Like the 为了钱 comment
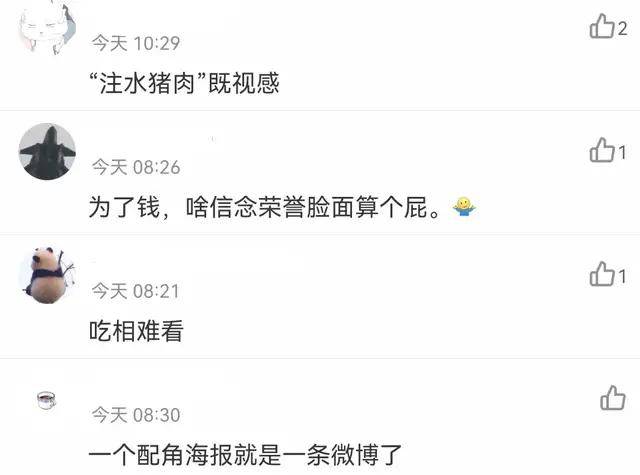This screenshot has height=475, width=640. pyautogui.click(x=602, y=151)
